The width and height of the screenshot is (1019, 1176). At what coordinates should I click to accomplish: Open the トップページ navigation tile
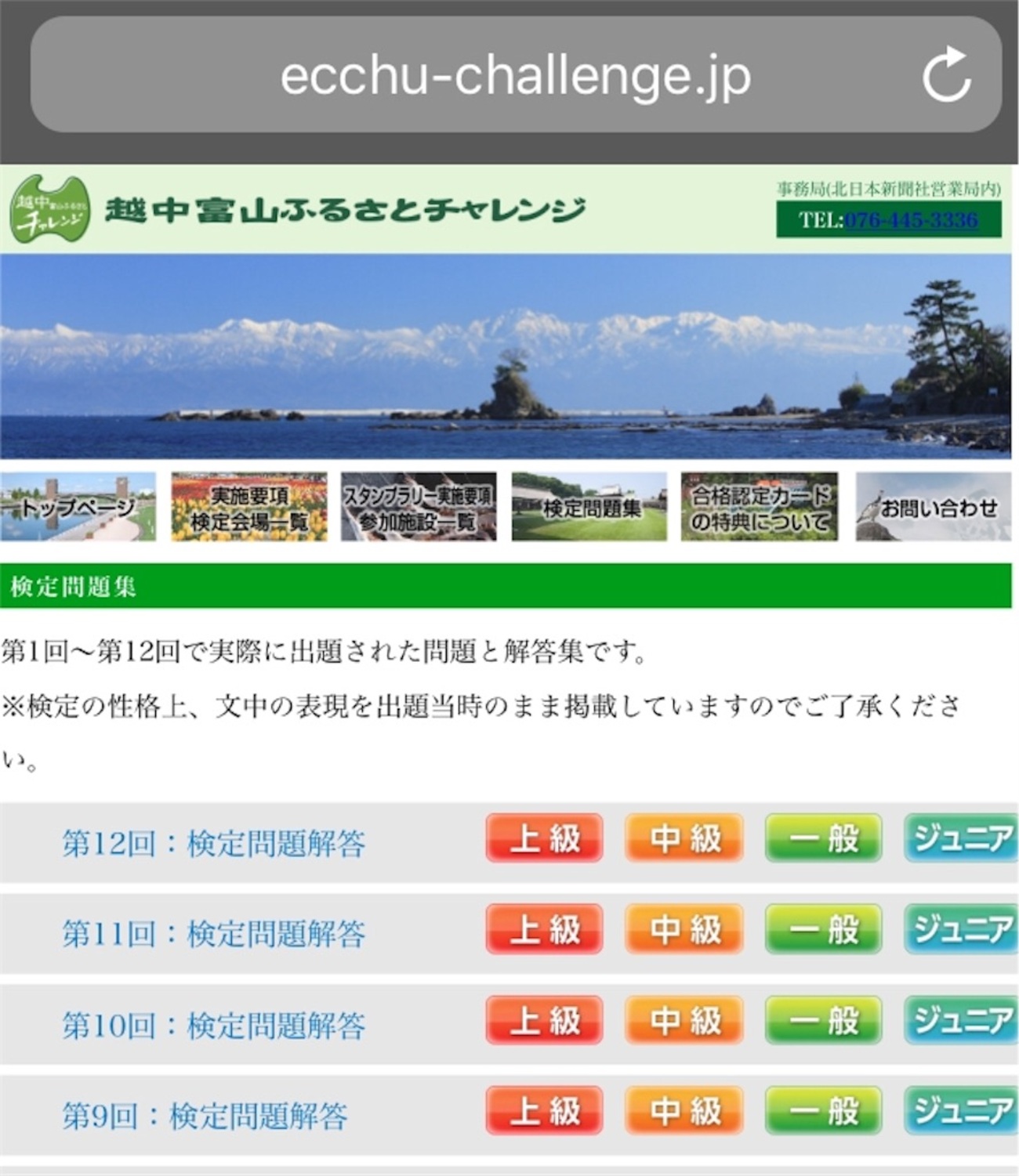78,507
